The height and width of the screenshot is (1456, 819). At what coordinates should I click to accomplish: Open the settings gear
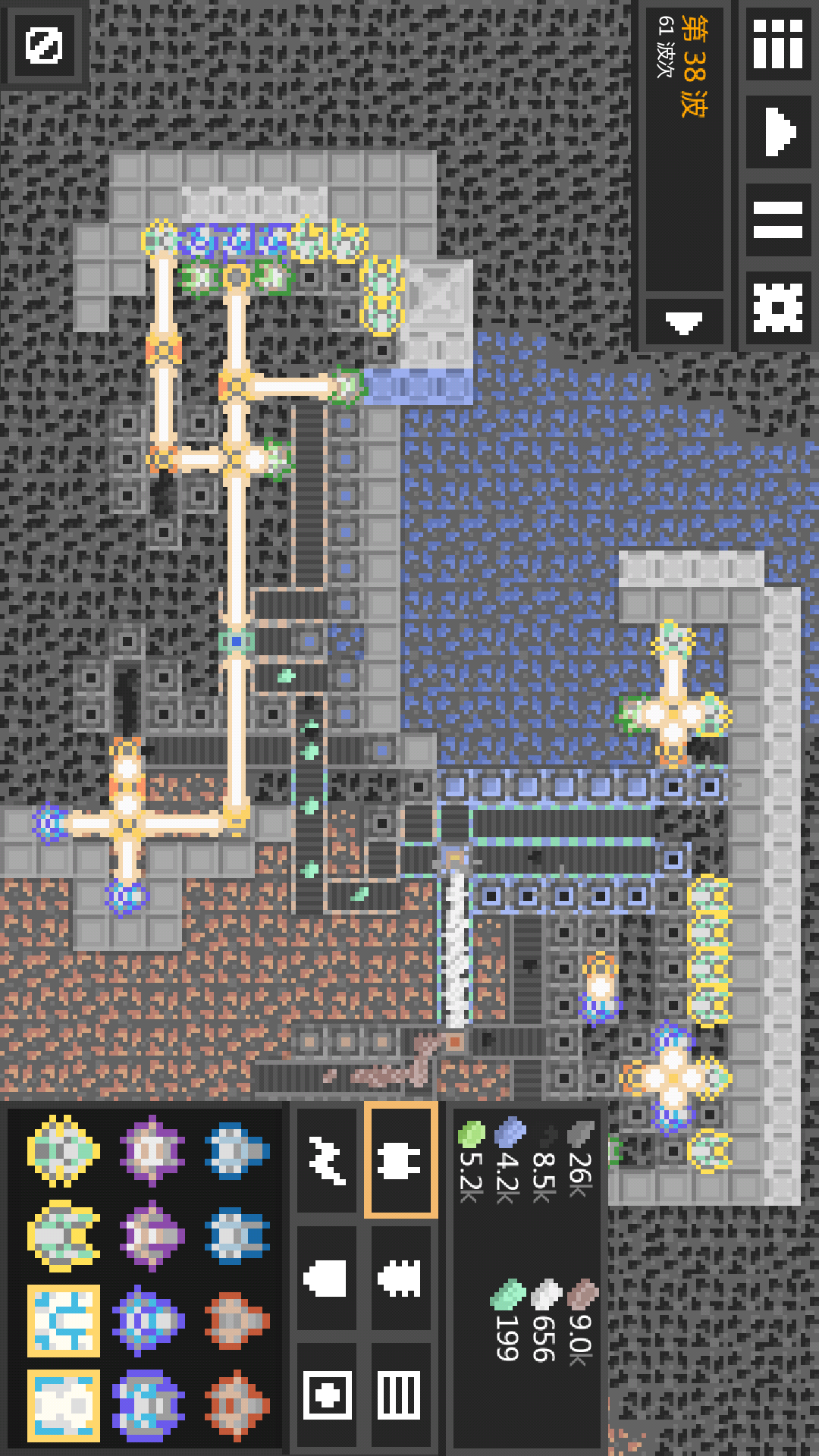pos(778,308)
